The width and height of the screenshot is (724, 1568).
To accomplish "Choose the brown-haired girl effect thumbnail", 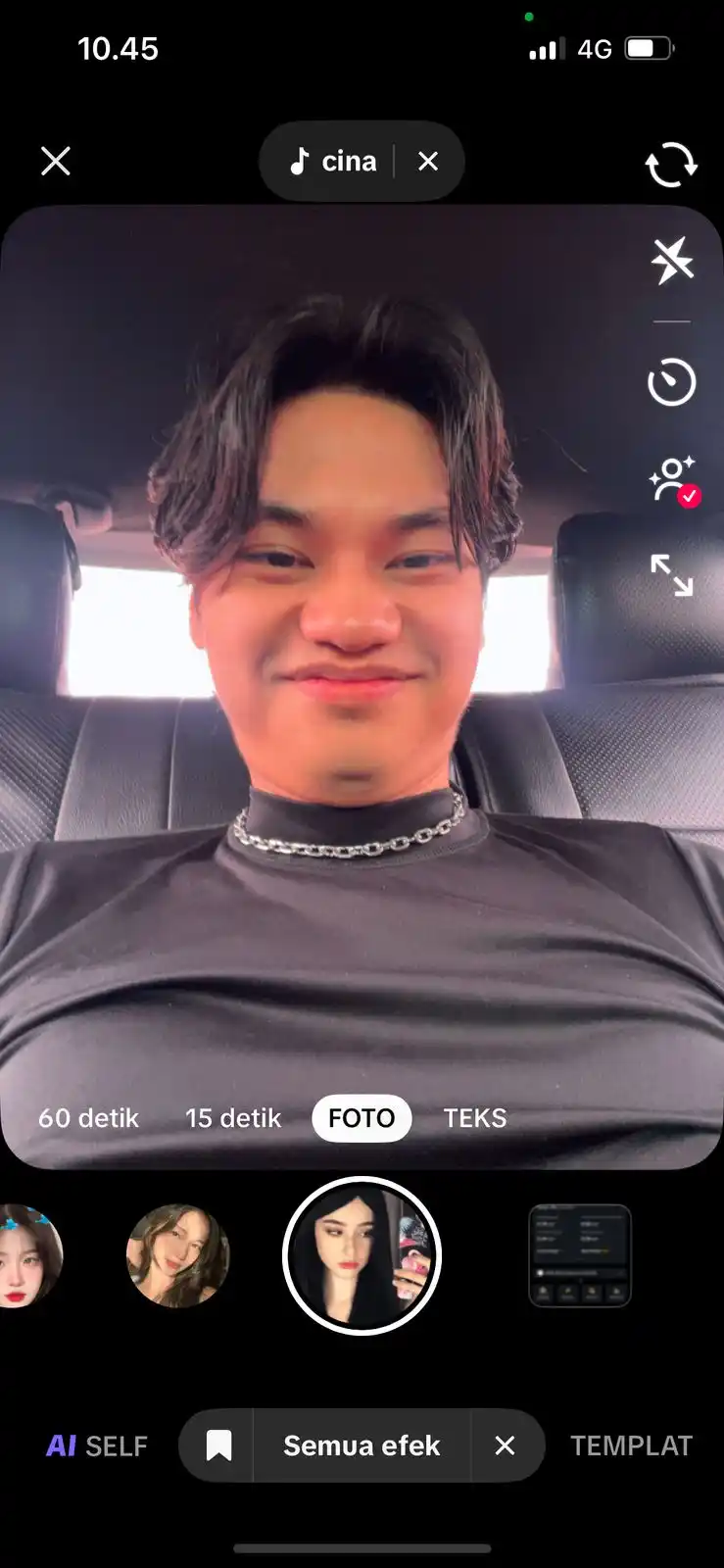I will click(177, 1255).
